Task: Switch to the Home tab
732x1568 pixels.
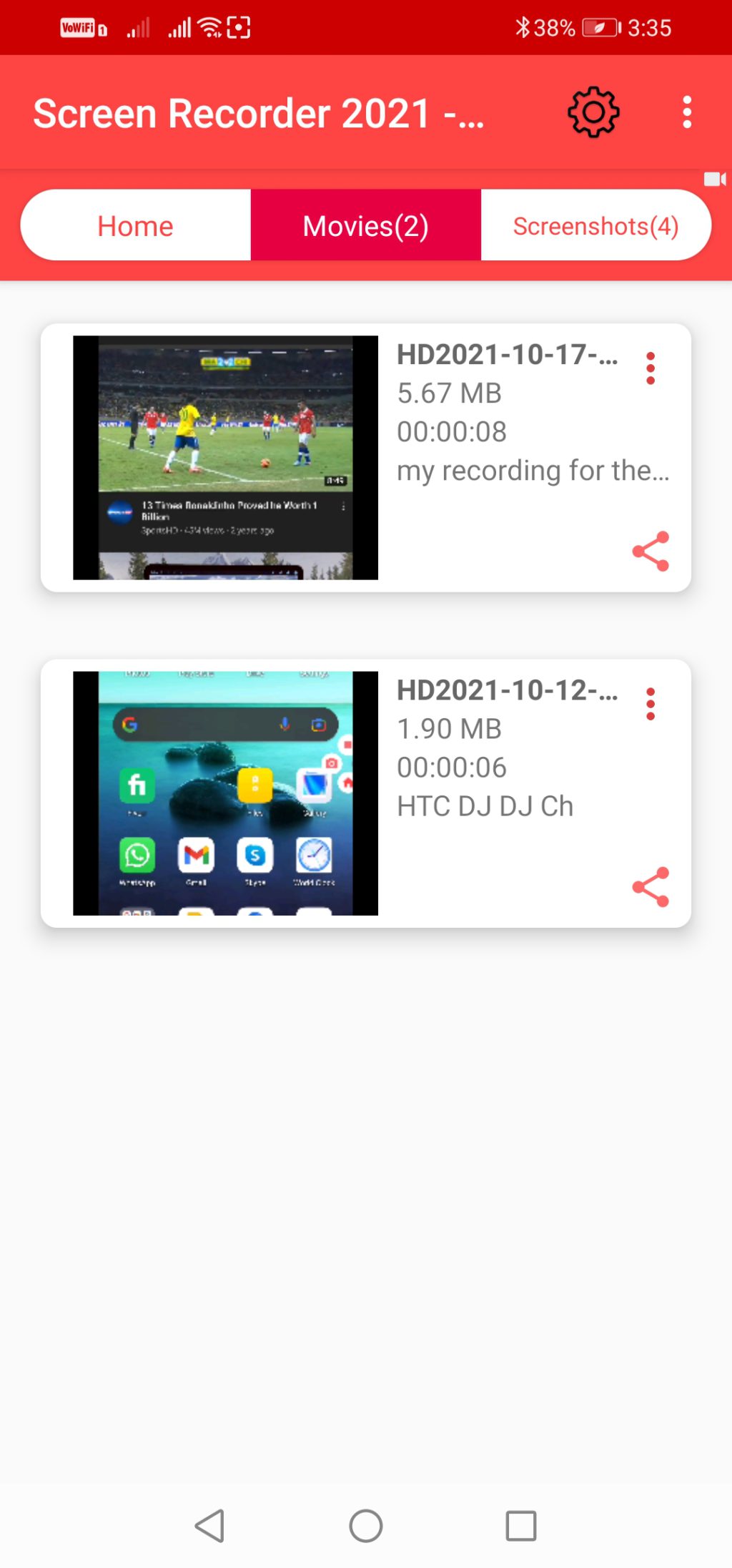Action: pos(136,226)
